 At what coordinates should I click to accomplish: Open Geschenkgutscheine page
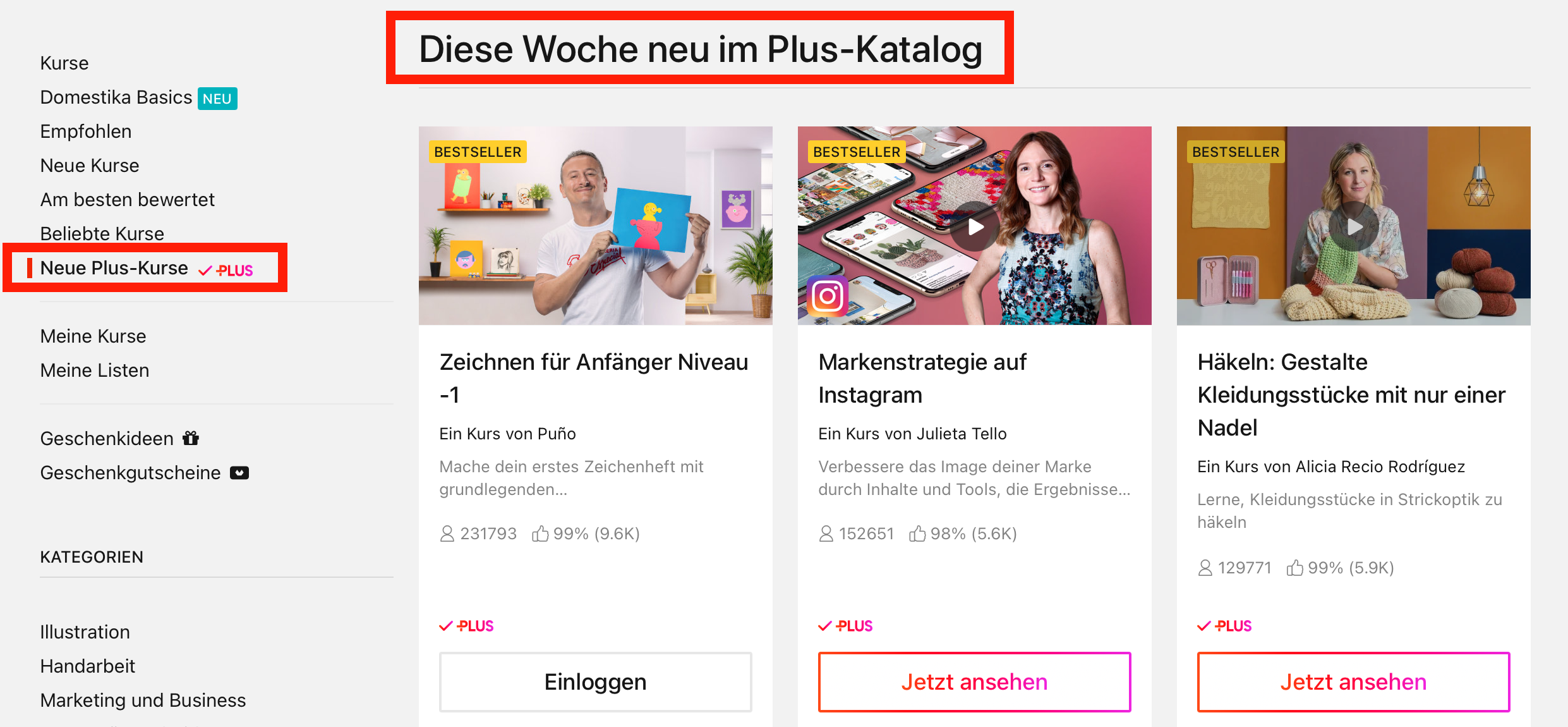130,473
